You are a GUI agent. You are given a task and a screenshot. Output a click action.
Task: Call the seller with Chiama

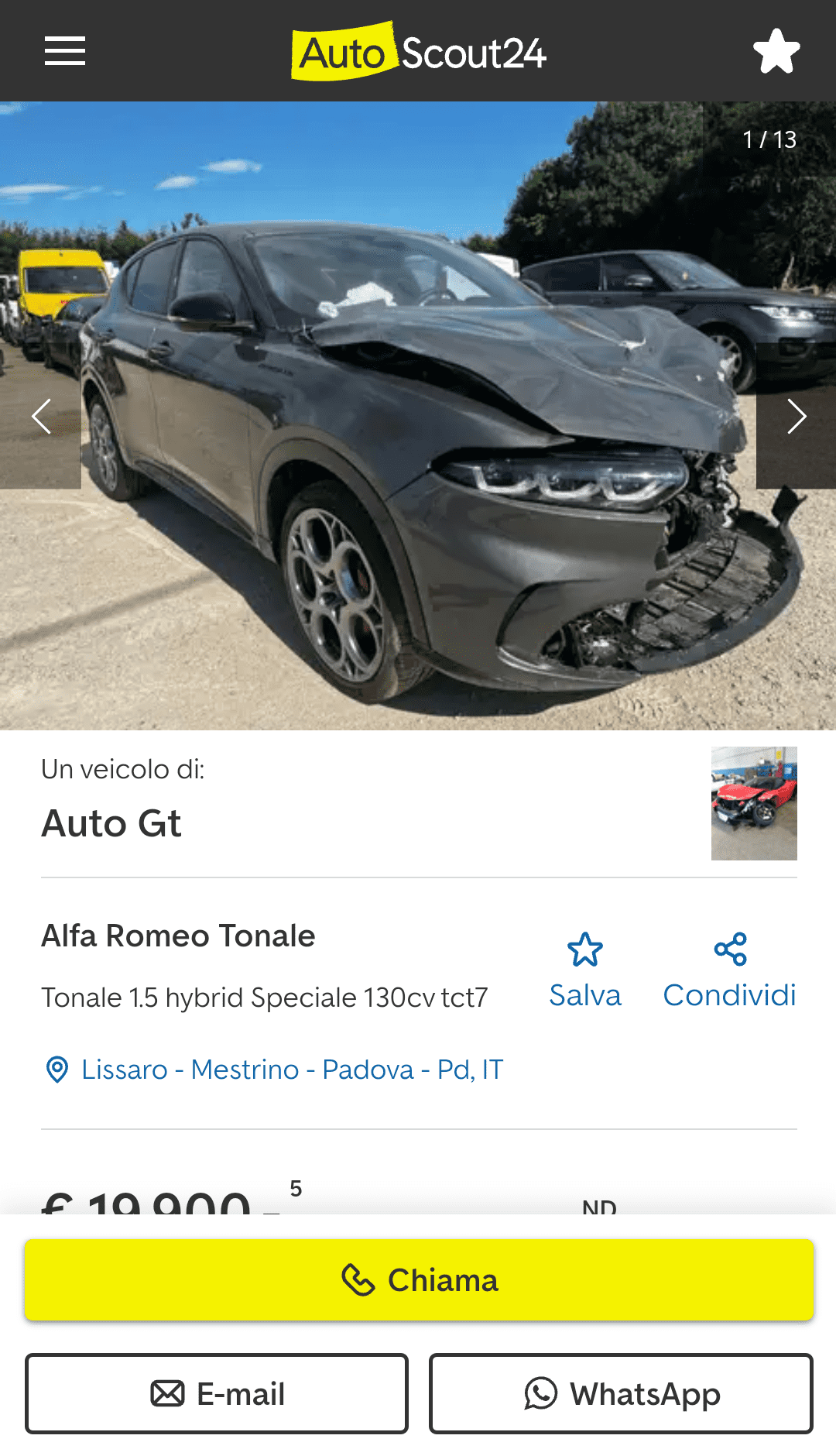[419, 1280]
